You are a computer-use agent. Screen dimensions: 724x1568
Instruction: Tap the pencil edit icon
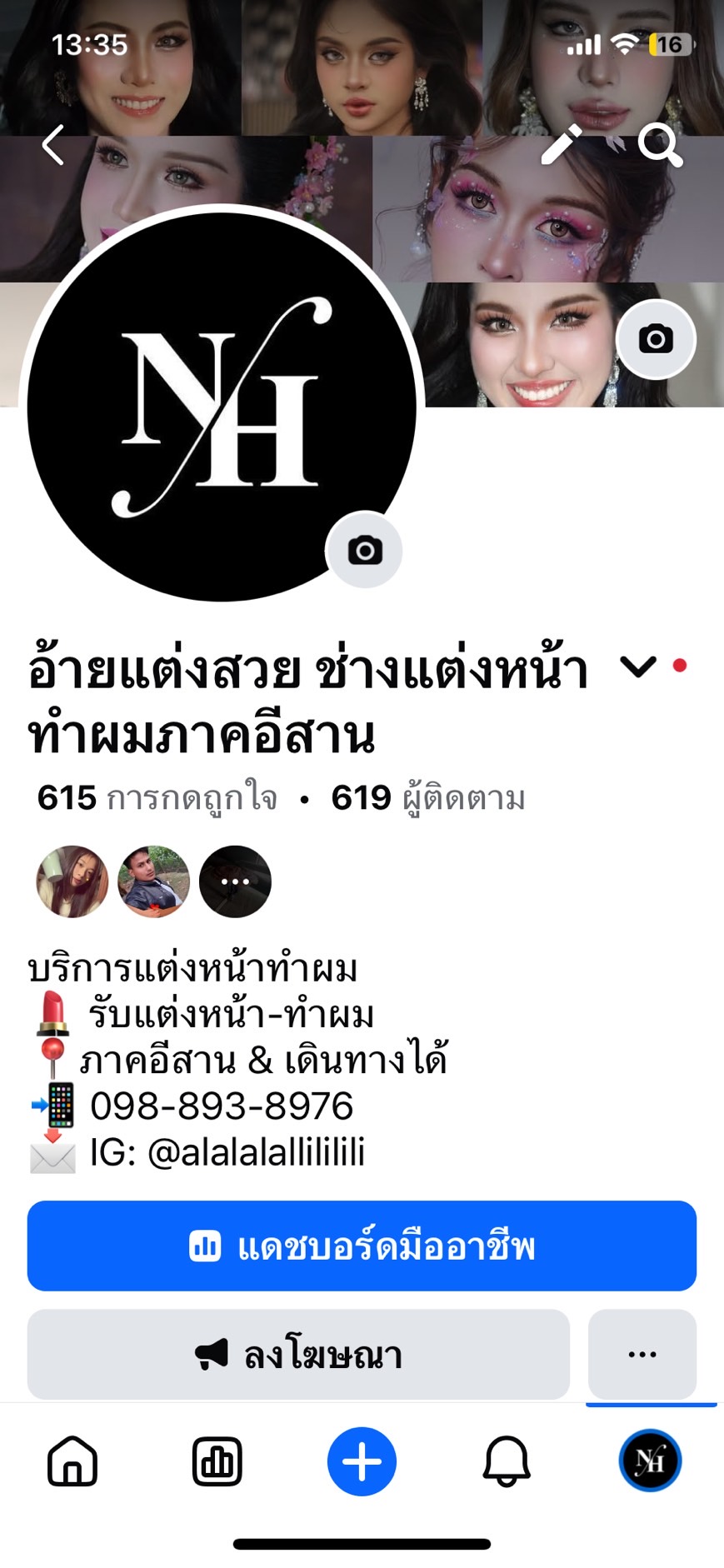pyautogui.click(x=562, y=145)
